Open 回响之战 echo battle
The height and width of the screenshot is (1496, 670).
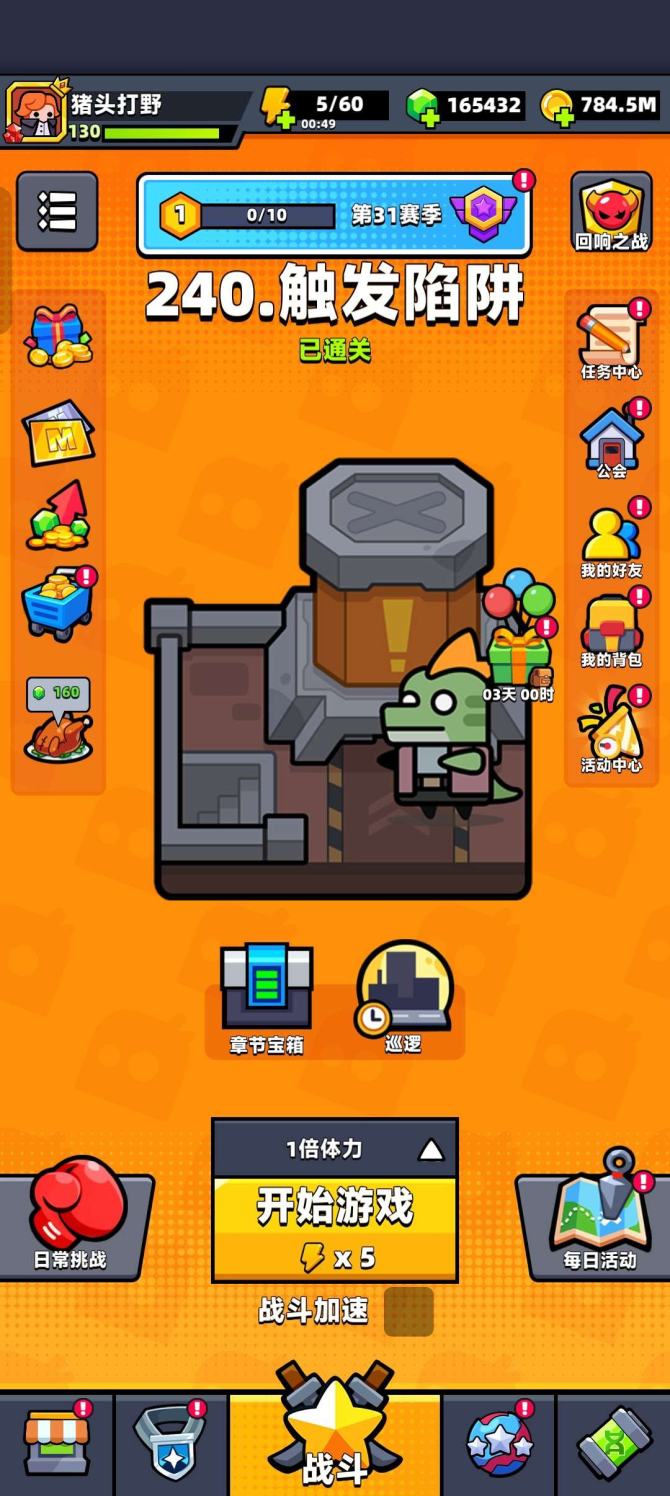pos(611,212)
